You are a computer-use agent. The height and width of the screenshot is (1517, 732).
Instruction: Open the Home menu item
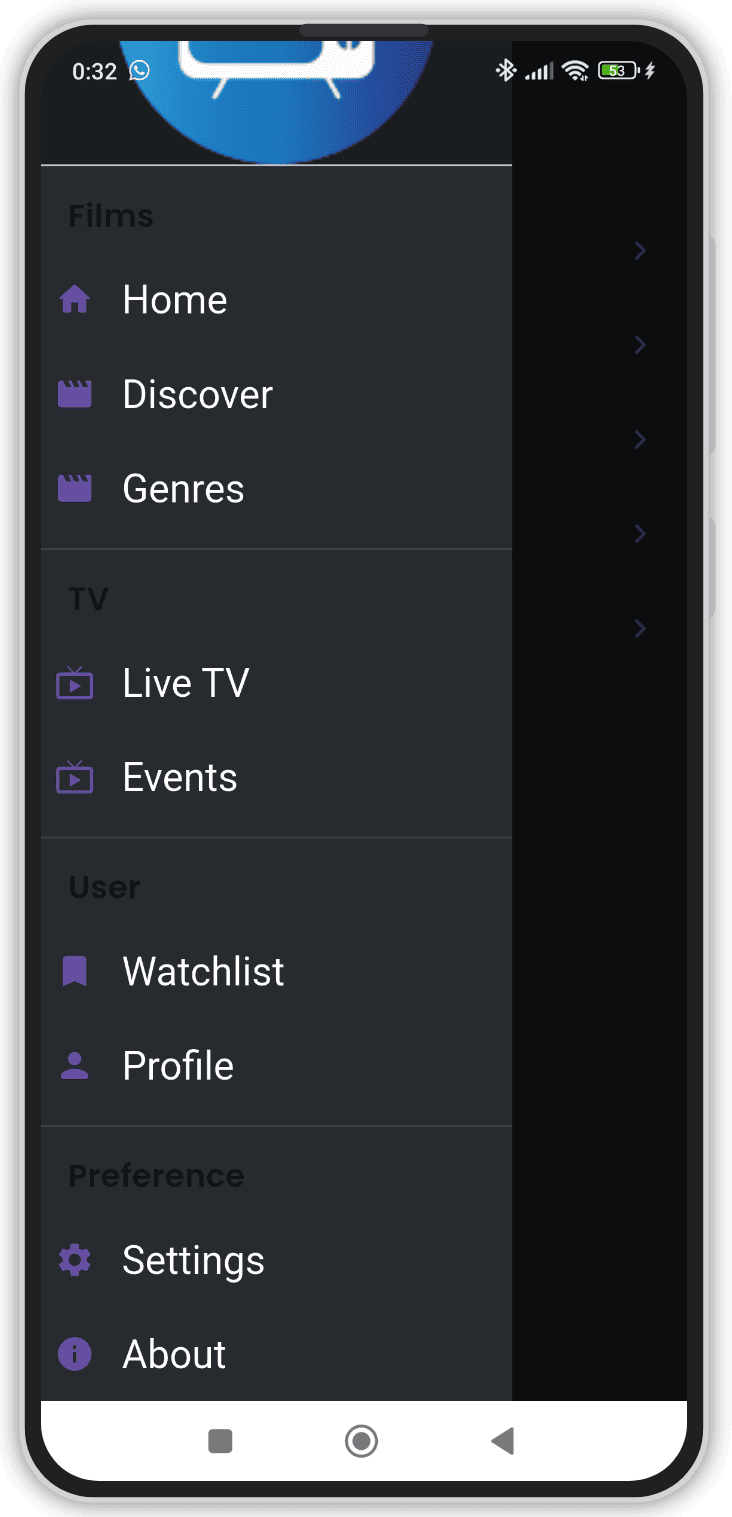pyautogui.click(x=276, y=300)
